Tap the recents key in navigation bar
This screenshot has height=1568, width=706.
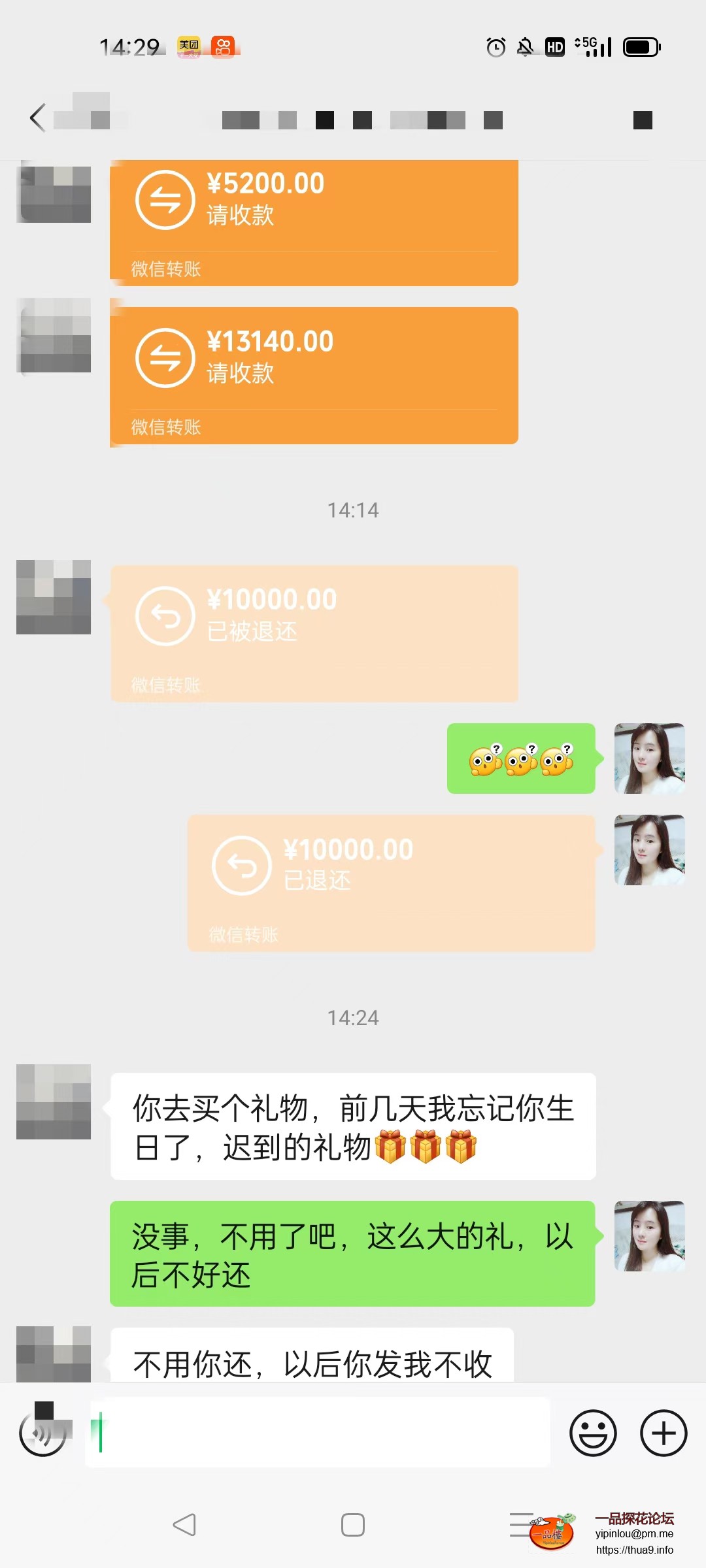click(520, 1526)
